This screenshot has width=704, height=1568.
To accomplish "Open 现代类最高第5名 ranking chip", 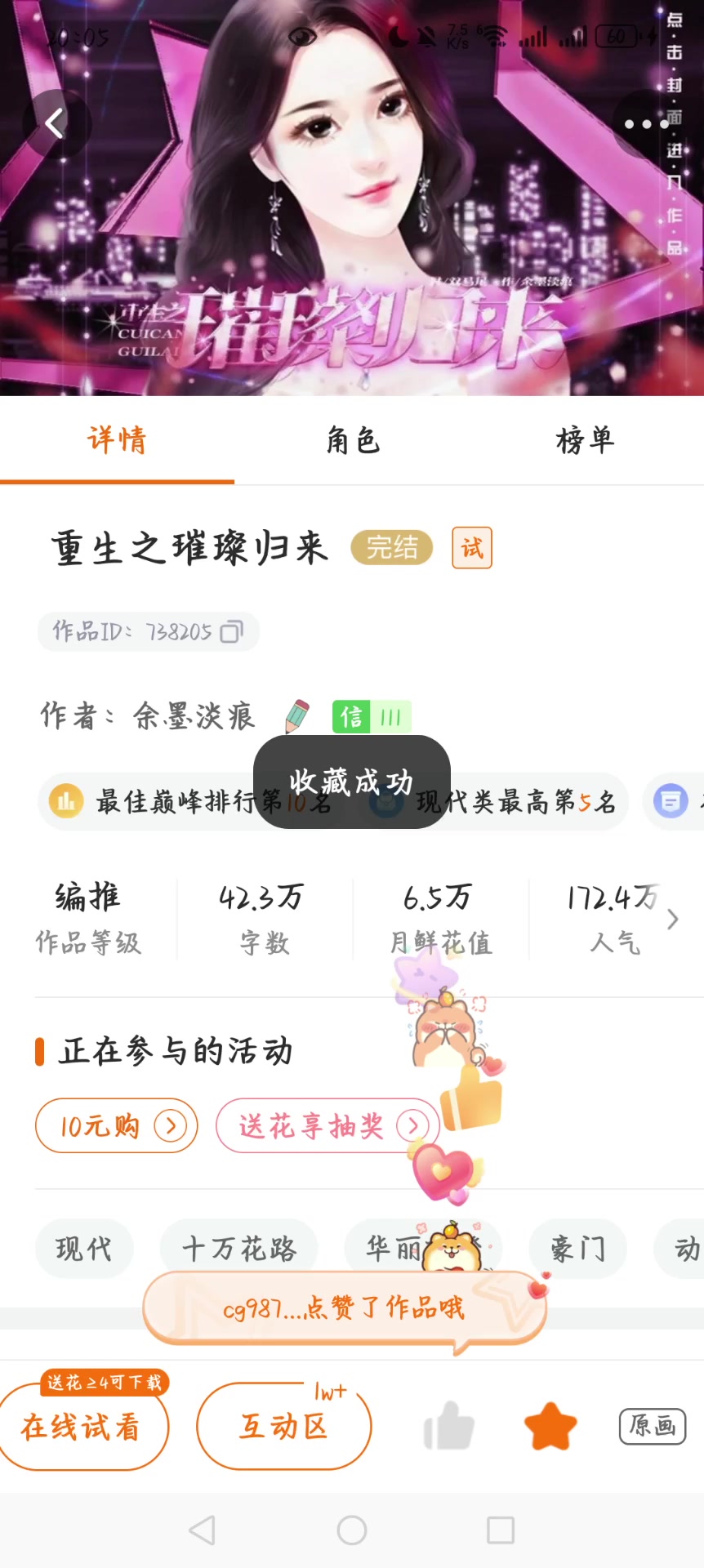I will tap(497, 801).
